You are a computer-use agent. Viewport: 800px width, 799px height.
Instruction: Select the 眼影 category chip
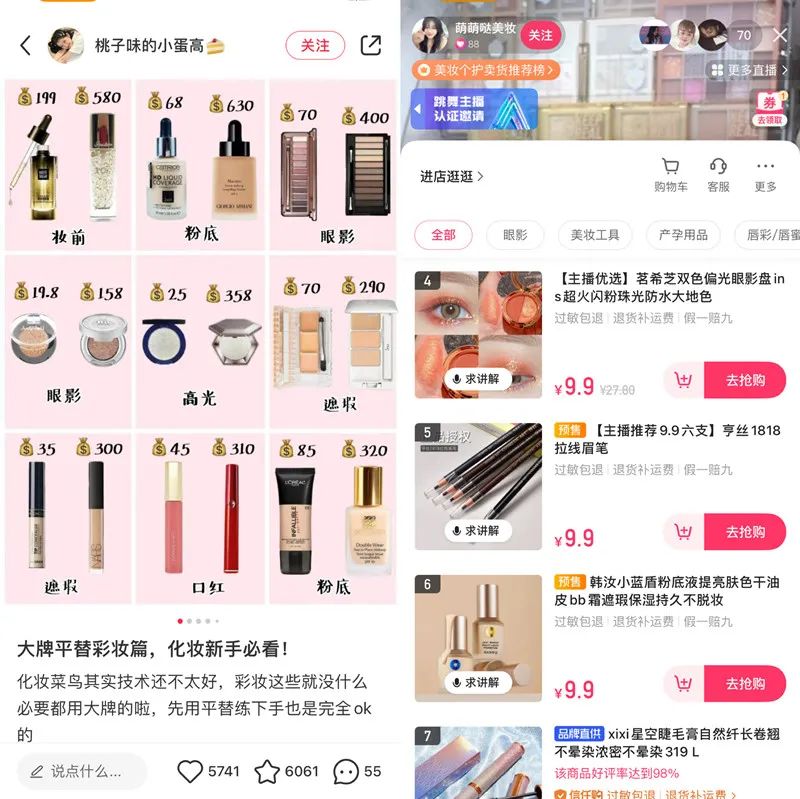coord(515,235)
